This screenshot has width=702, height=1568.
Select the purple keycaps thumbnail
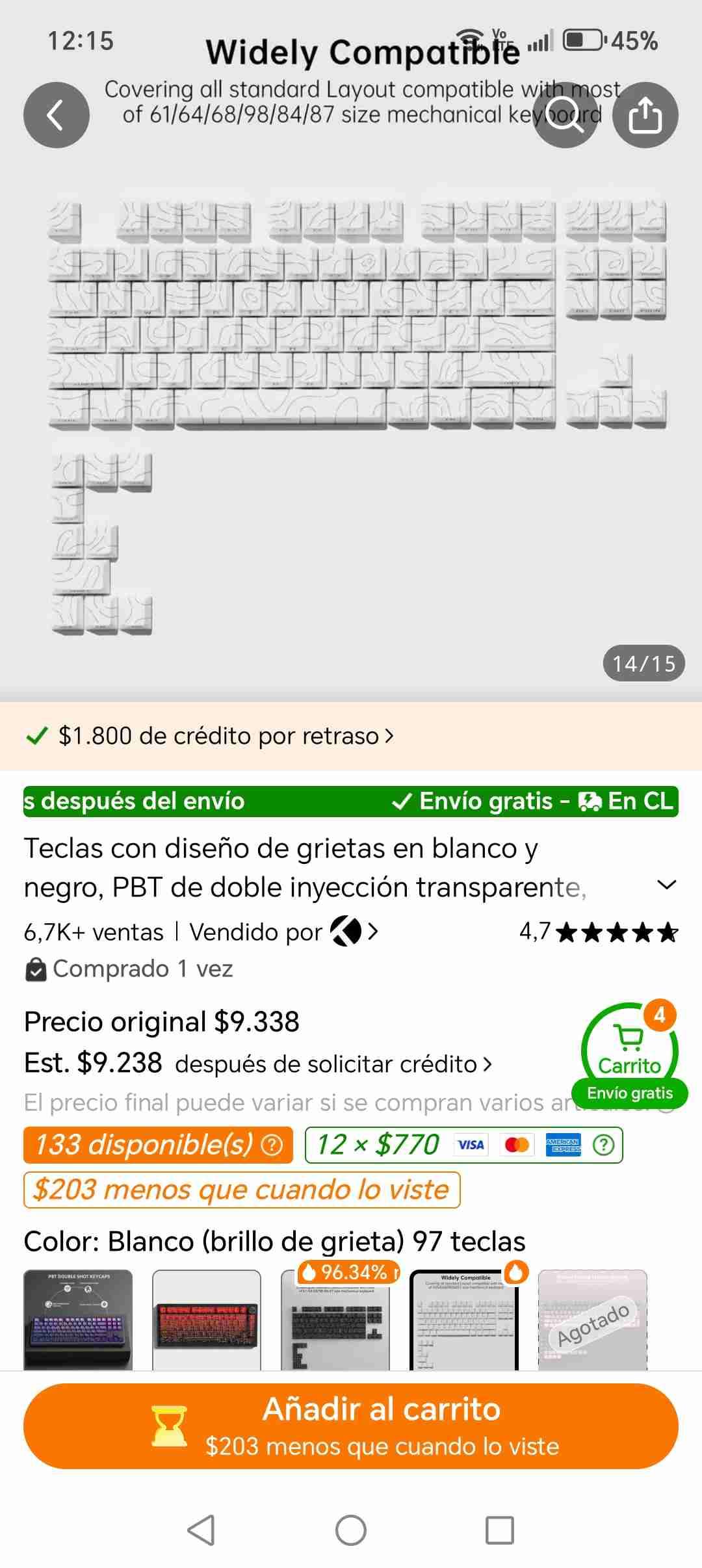(78, 1320)
